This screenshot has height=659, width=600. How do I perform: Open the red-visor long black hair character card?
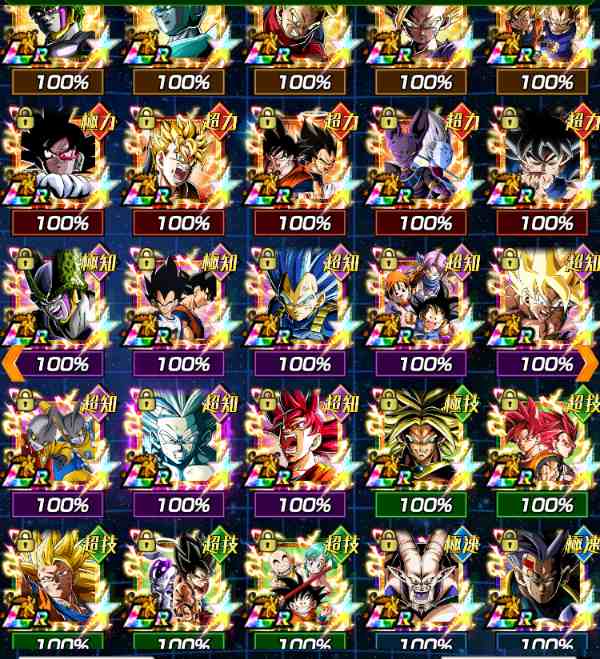pos(61,162)
